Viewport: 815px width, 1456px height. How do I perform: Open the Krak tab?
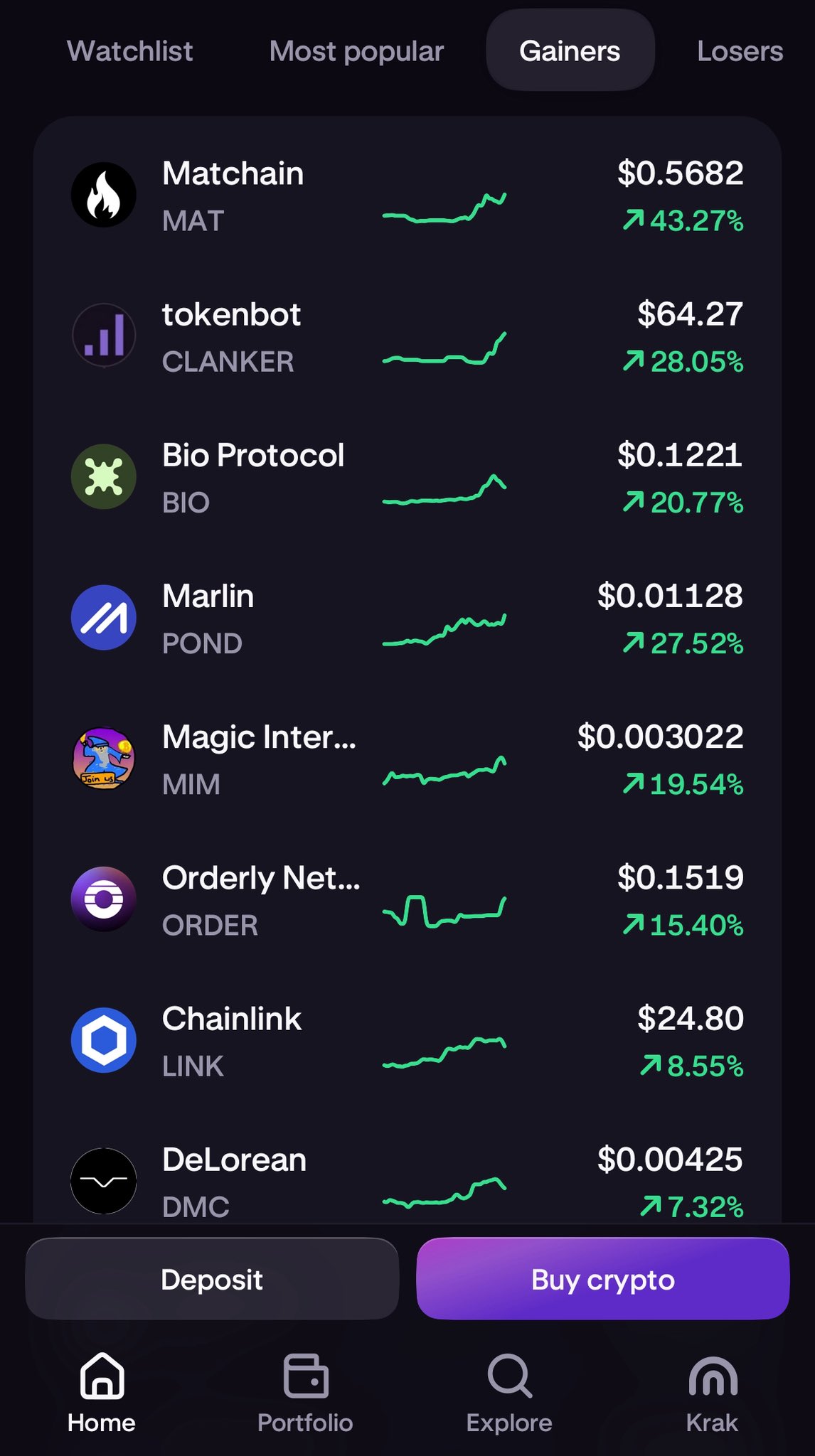(x=712, y=1393)
